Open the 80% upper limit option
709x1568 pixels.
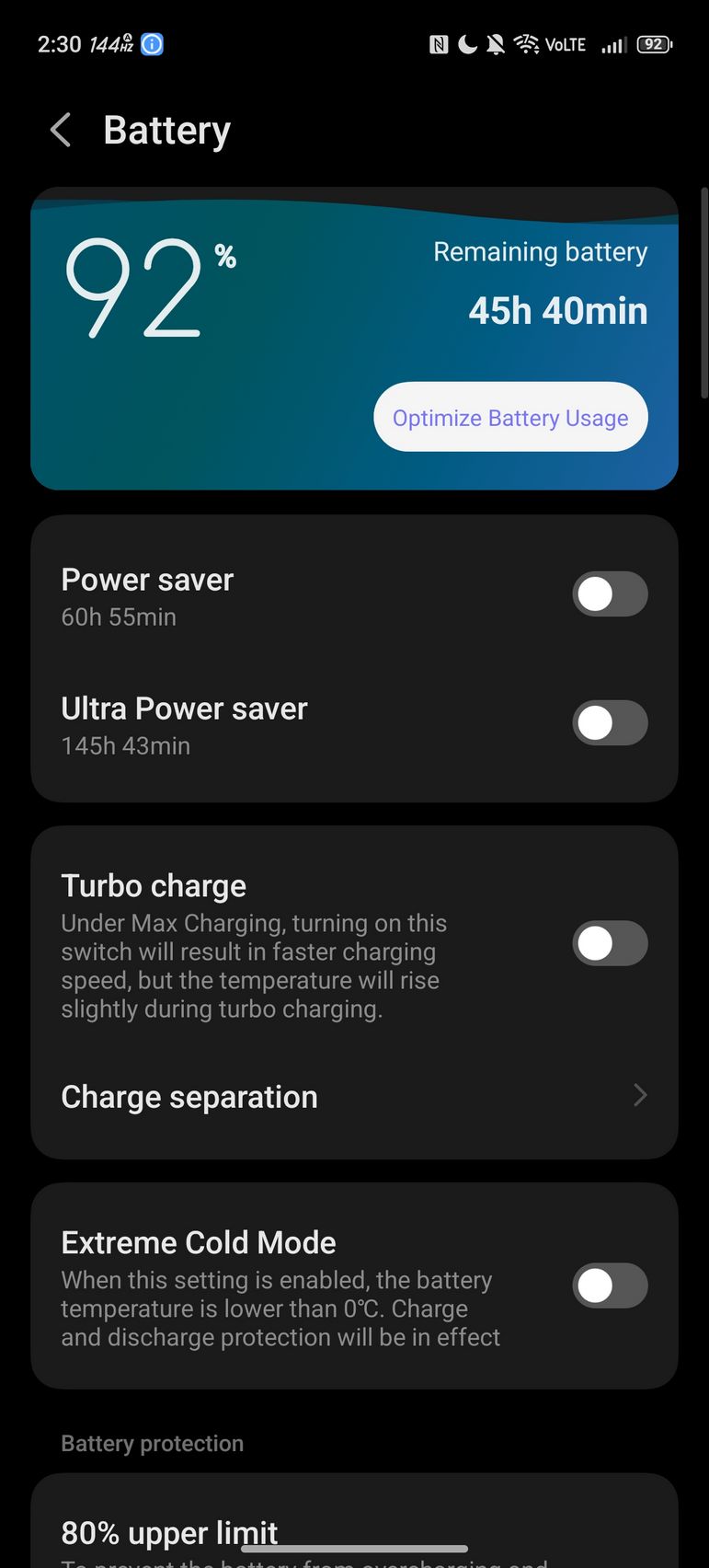(169, 1532)
